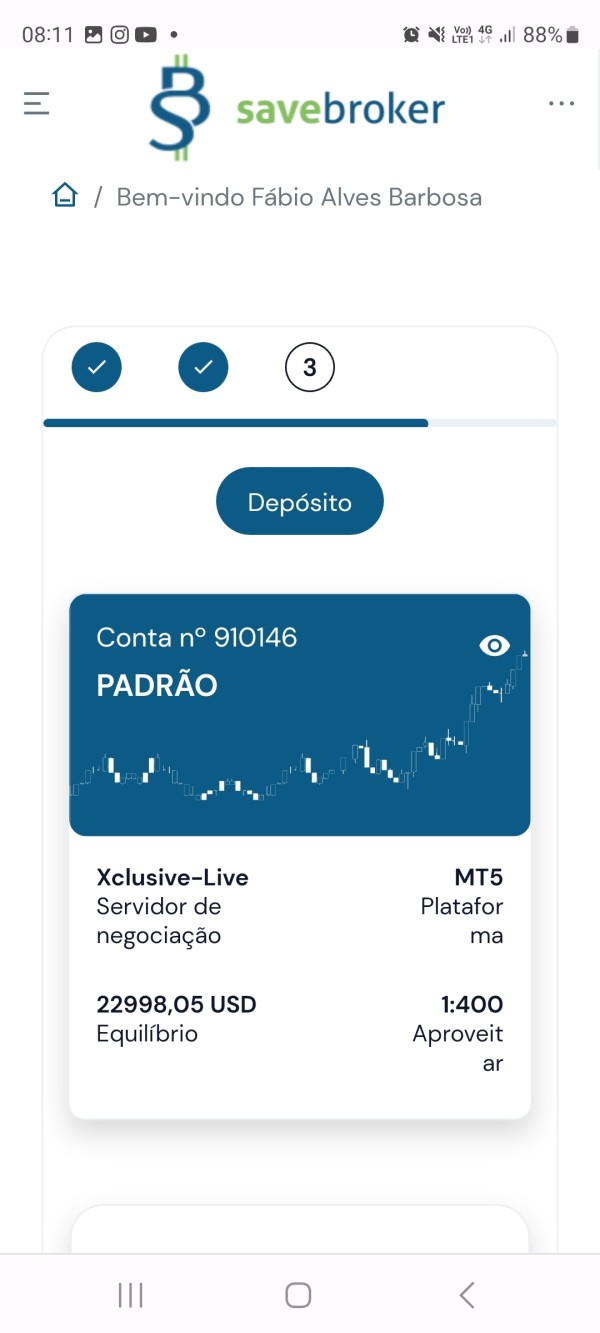Tap the home icon in the breadcrumb
The image size is (600, 1333).
click(65, 196)
